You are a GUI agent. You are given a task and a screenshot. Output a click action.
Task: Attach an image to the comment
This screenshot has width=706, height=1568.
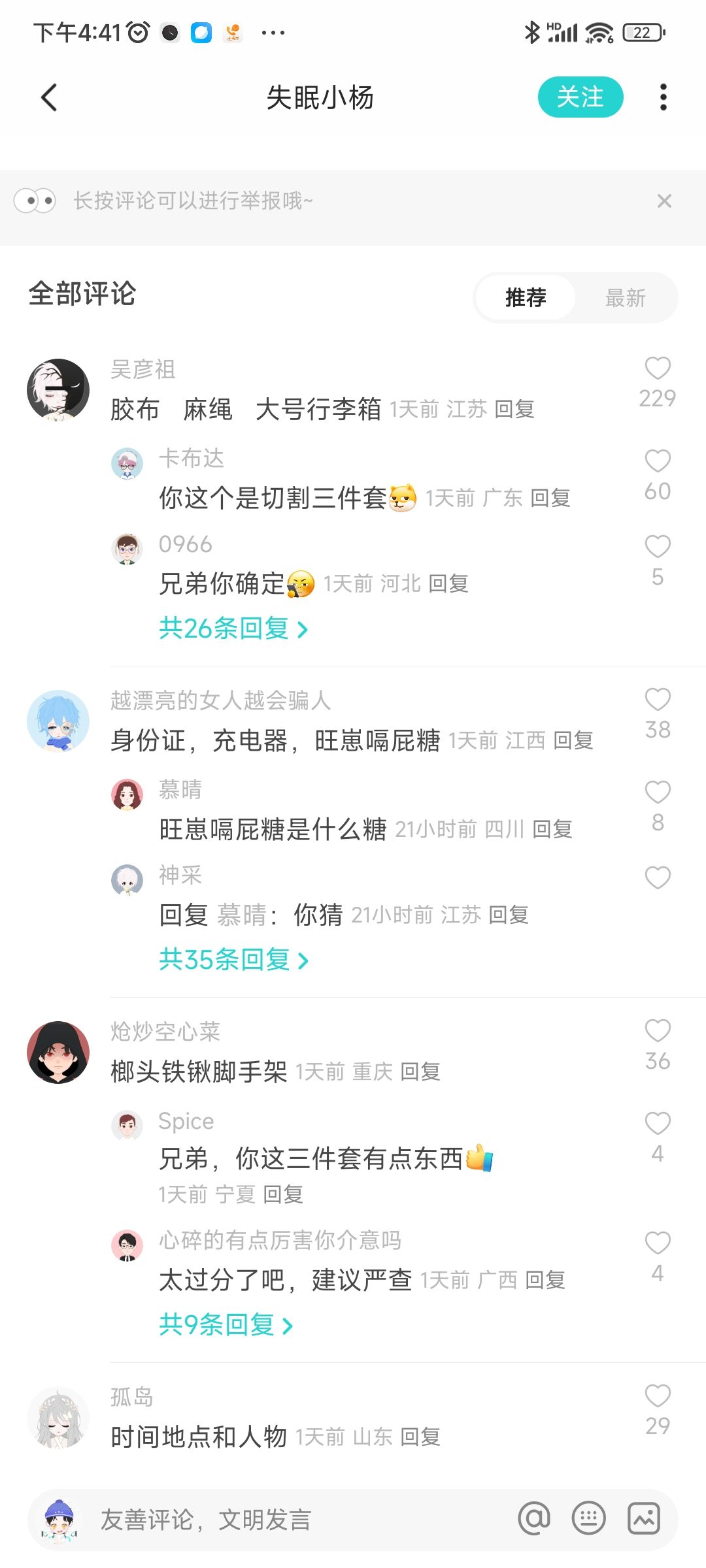click(x=644, y=1519)
